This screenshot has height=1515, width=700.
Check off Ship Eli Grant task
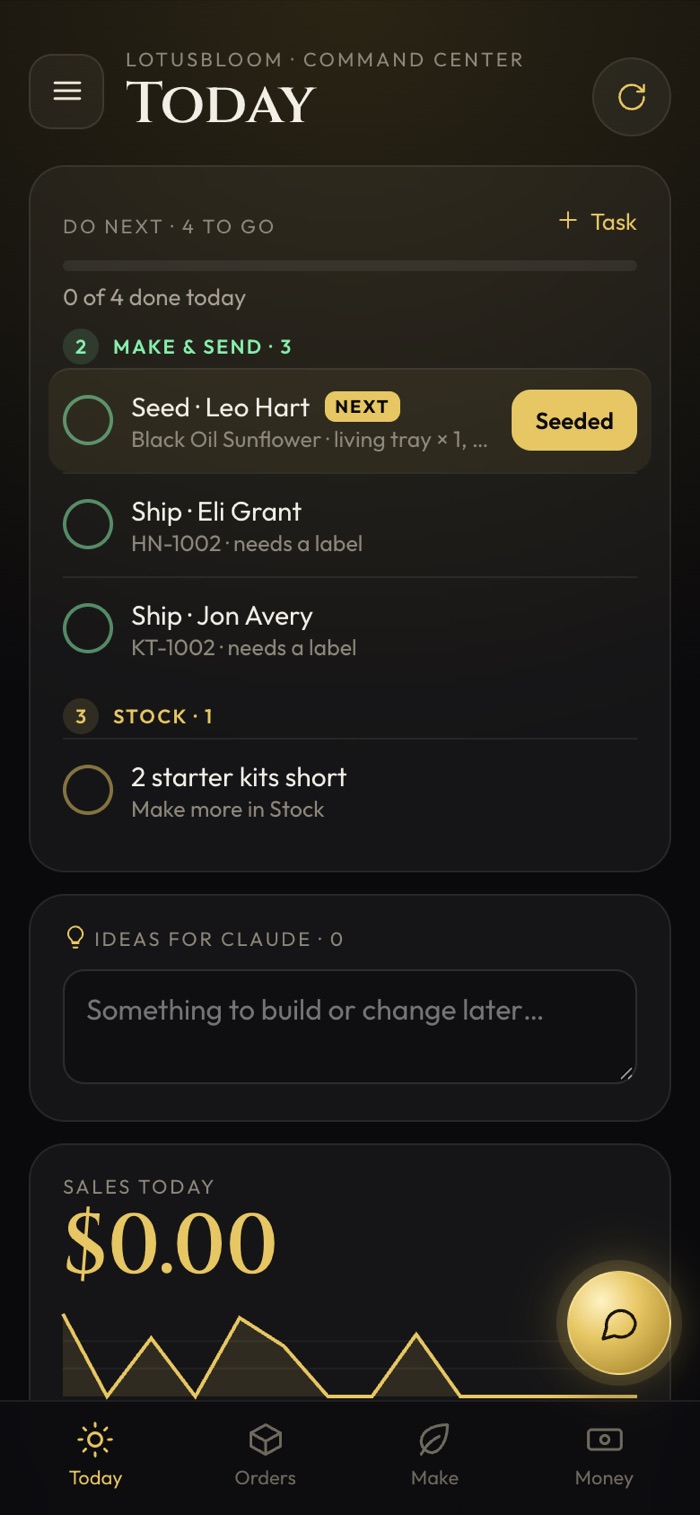[x=88, y=525]
